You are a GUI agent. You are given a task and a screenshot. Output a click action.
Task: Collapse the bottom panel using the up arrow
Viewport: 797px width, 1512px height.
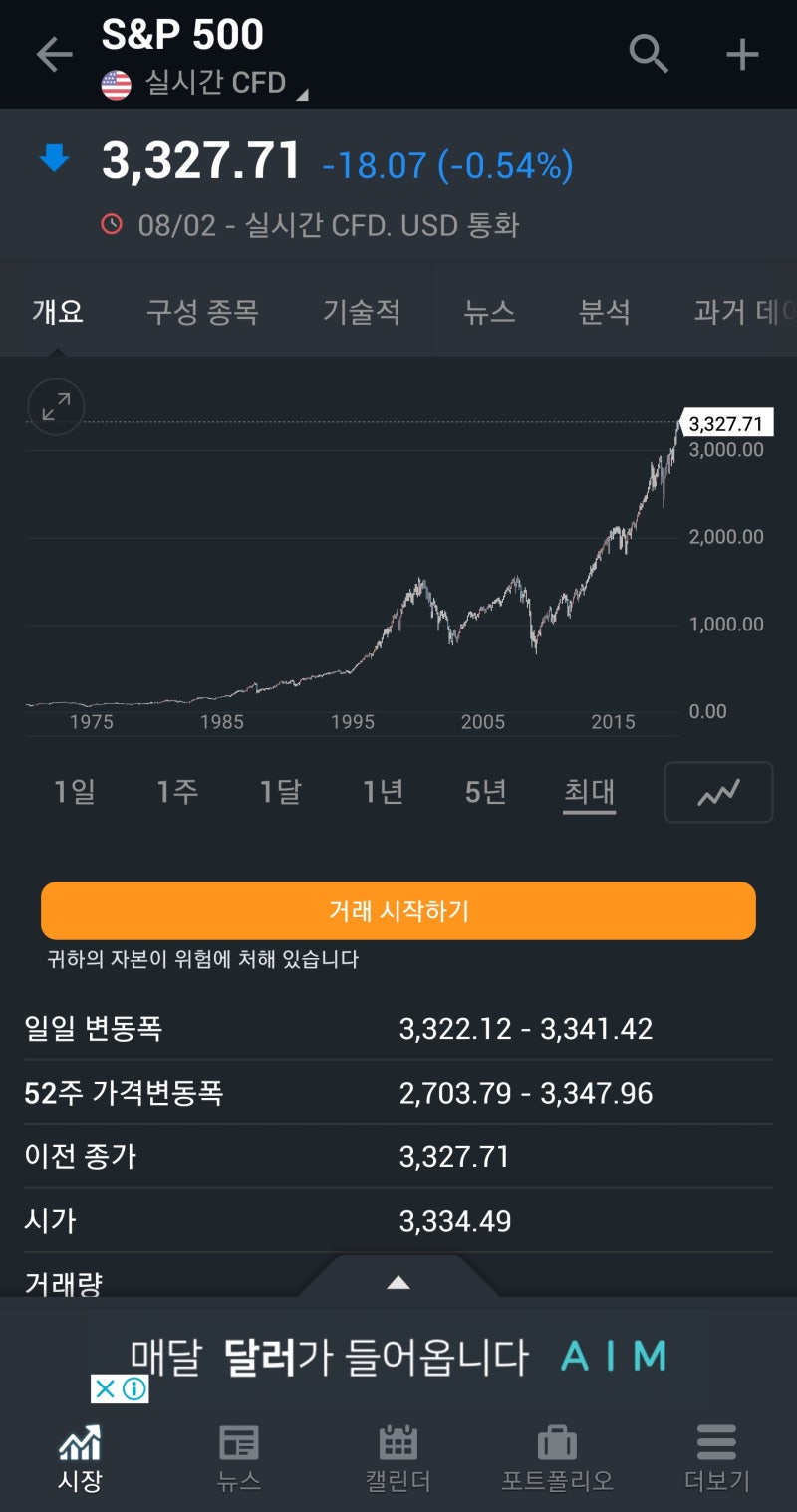coord(398,1282)
